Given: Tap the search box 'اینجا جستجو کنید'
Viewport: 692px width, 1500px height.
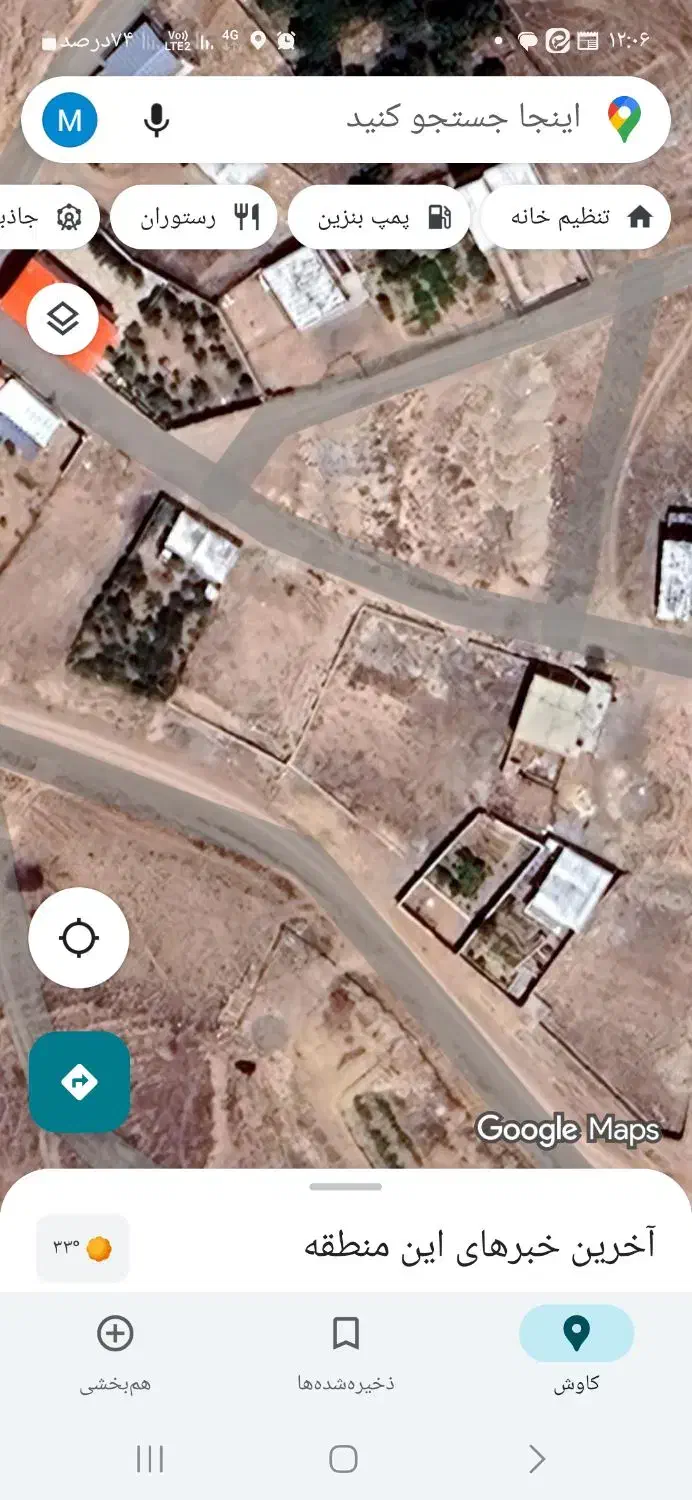Looking at the screenshot, I should tap(420, 120).
